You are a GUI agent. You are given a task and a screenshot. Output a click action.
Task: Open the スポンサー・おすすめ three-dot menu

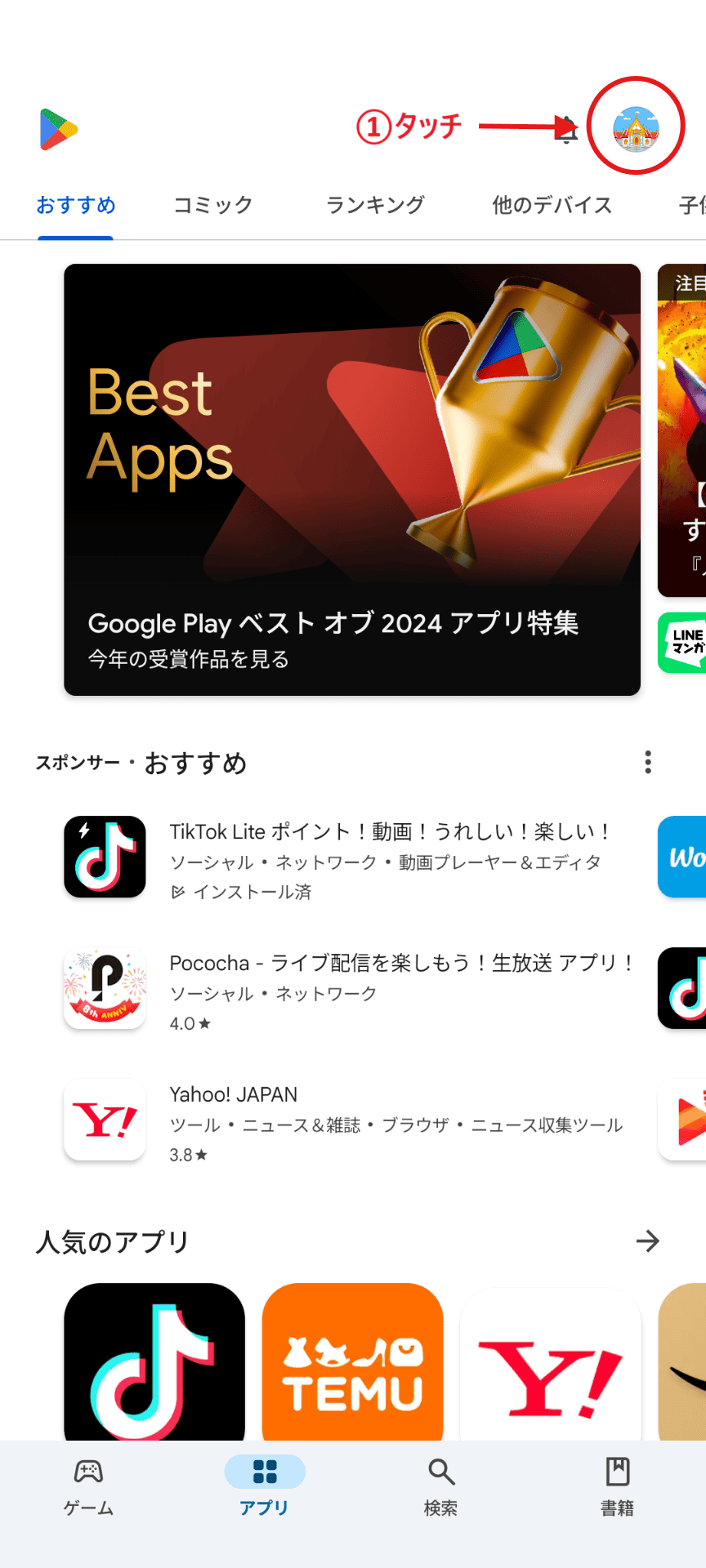[x=647, y=762]
